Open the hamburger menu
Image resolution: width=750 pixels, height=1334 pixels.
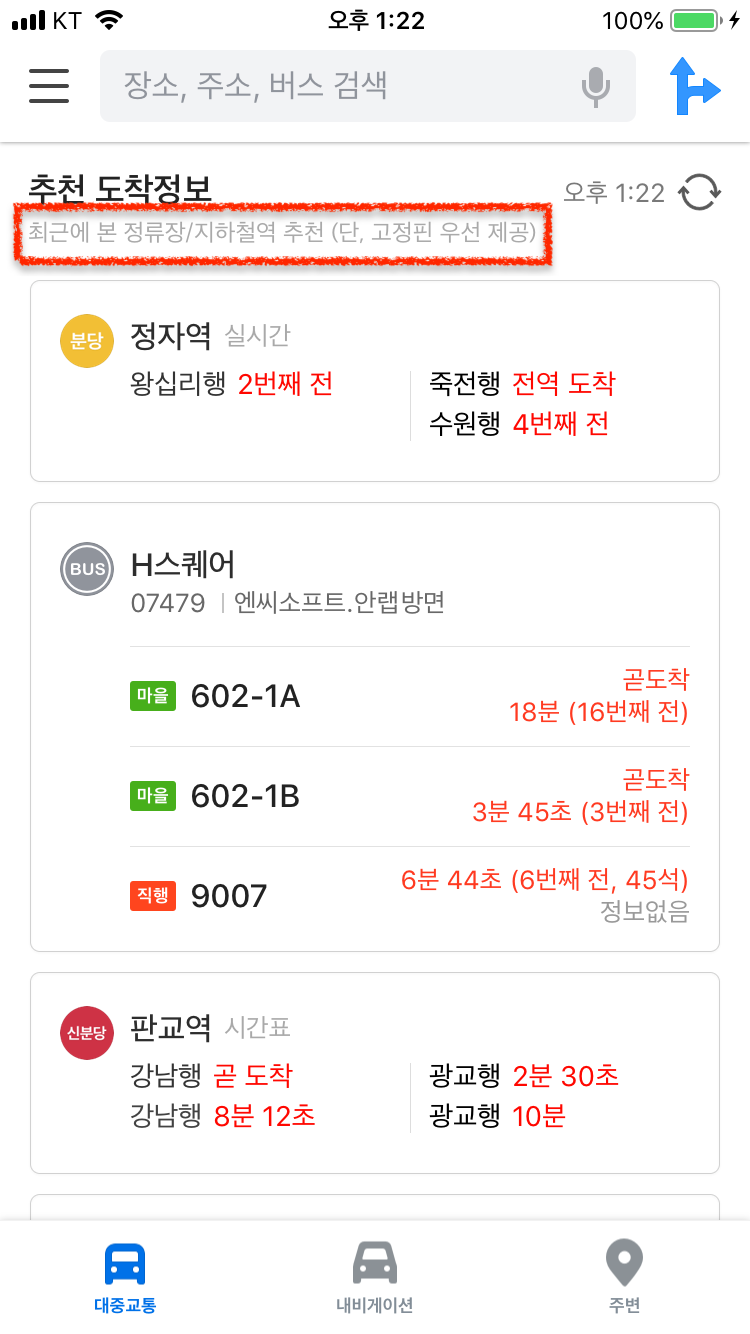49,86
